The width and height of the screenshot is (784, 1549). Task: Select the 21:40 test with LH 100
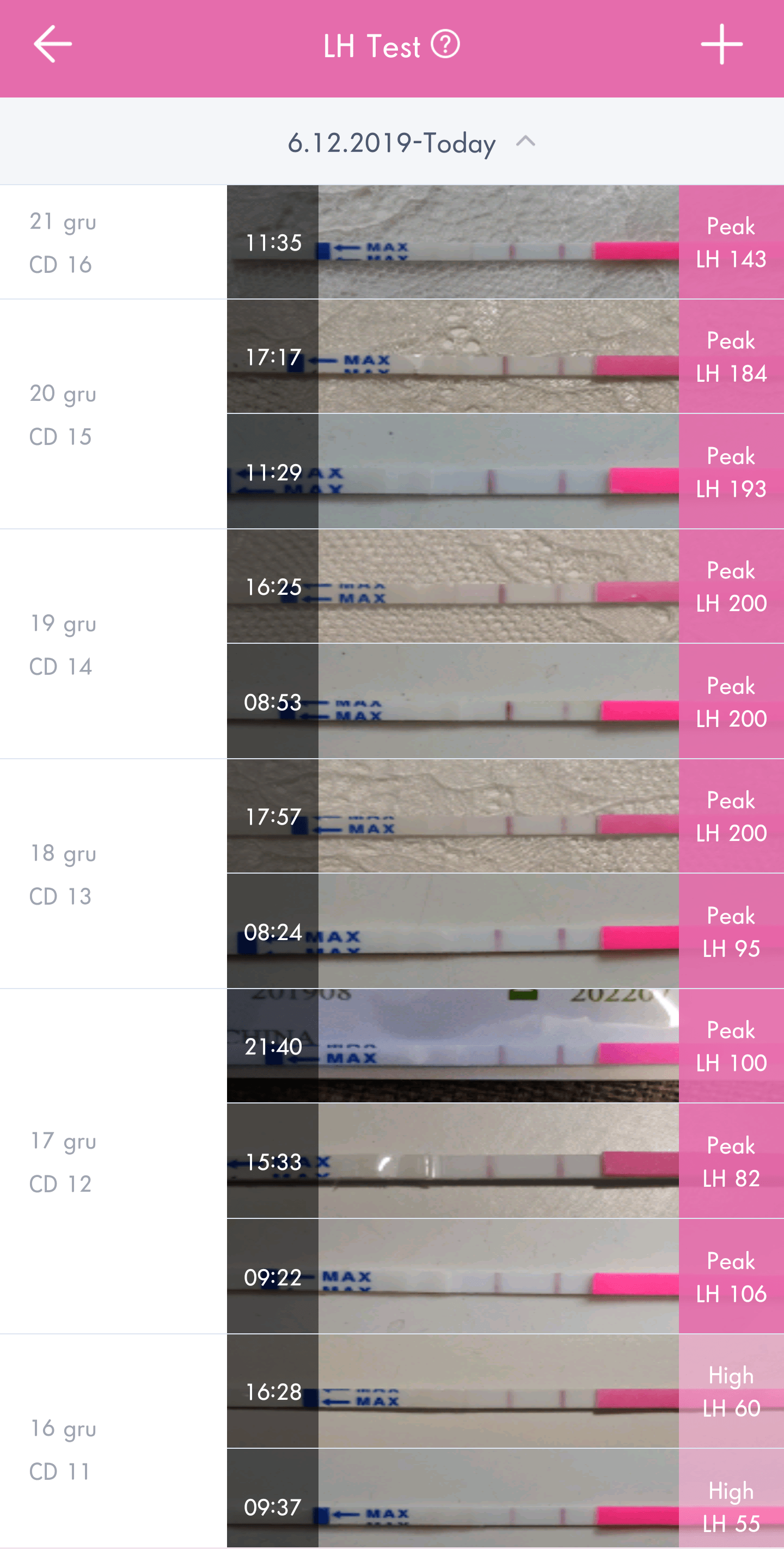pyautogui.click(x=505, y=1046)
